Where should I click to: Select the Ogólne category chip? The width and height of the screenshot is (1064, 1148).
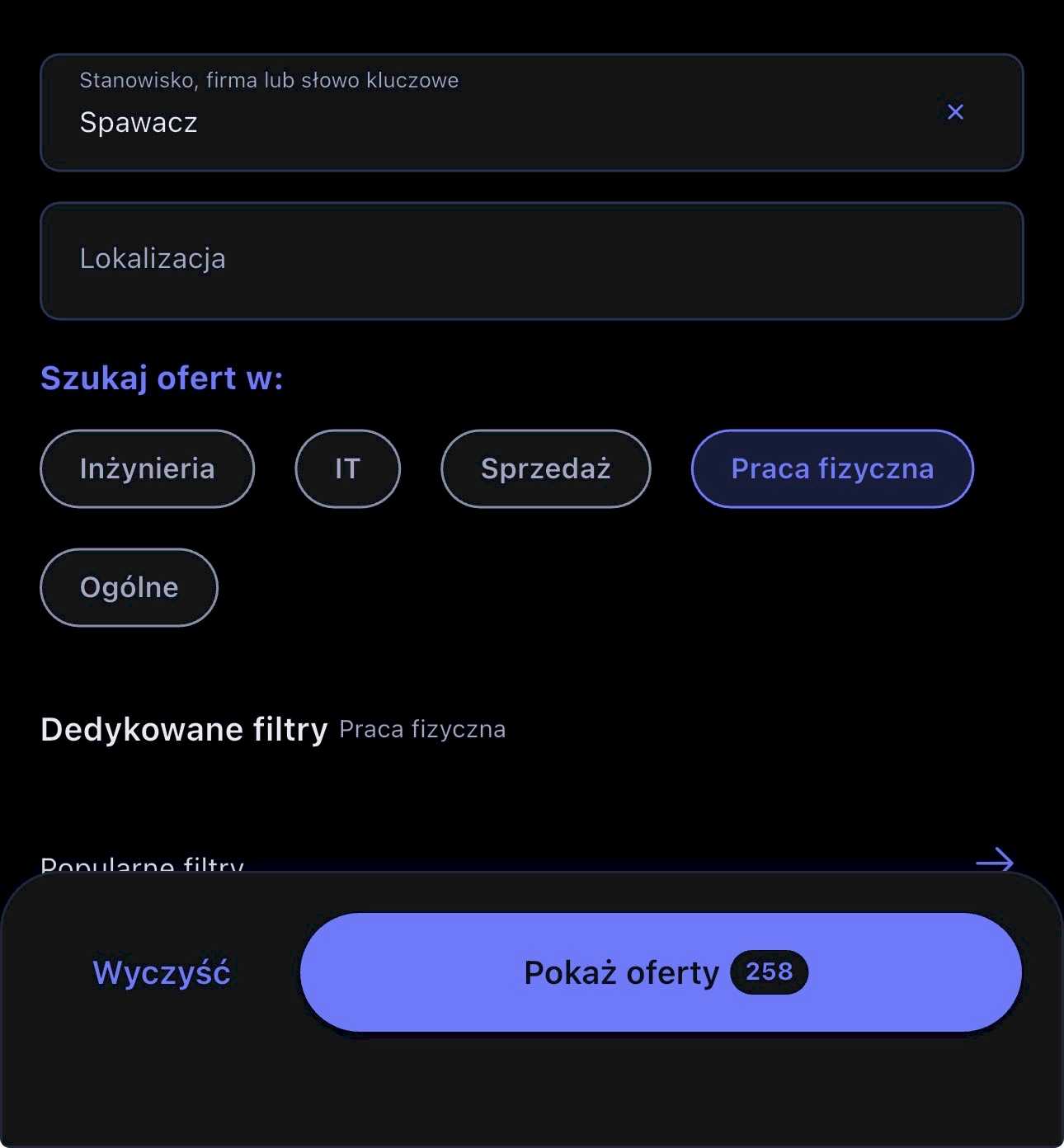pos(129,587)
